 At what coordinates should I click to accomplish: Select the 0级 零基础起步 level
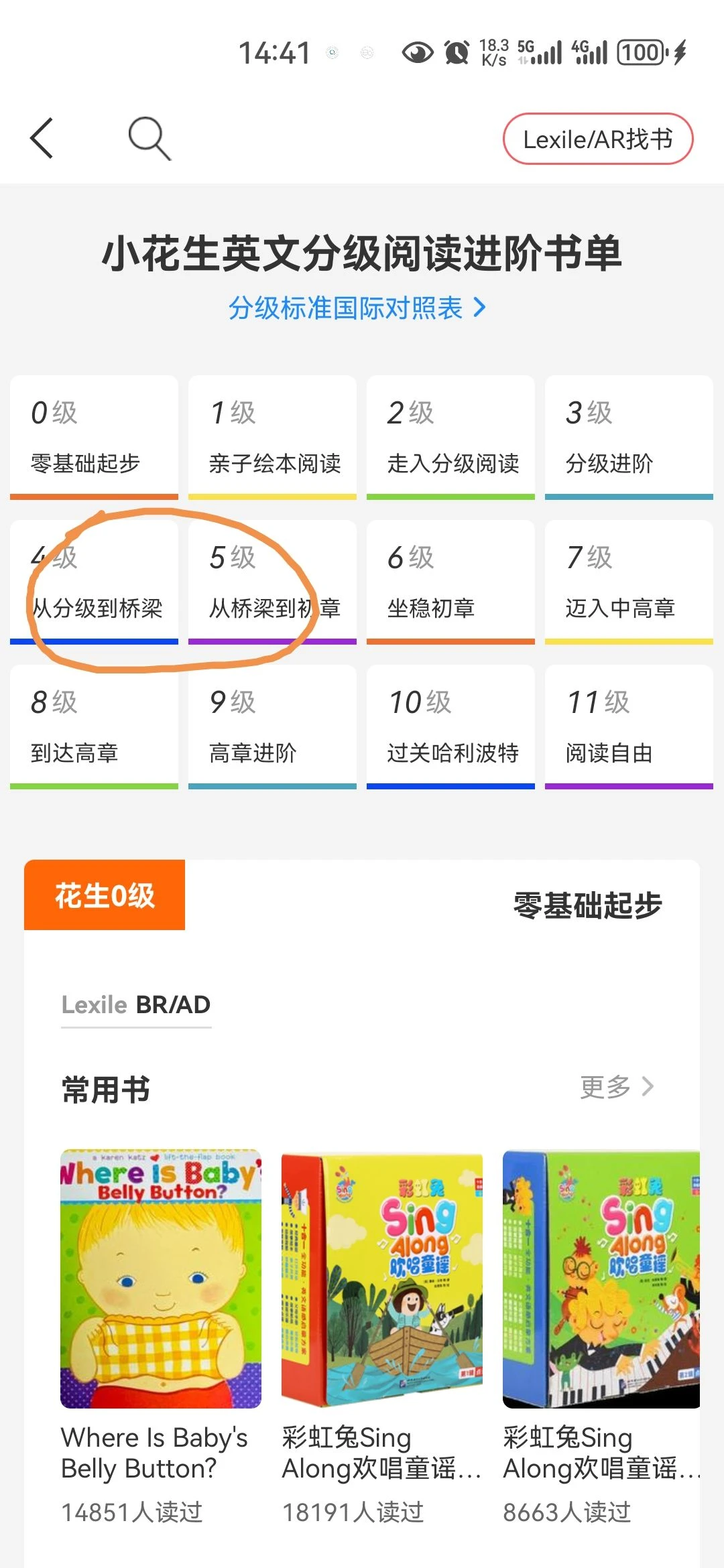[94, 438]
